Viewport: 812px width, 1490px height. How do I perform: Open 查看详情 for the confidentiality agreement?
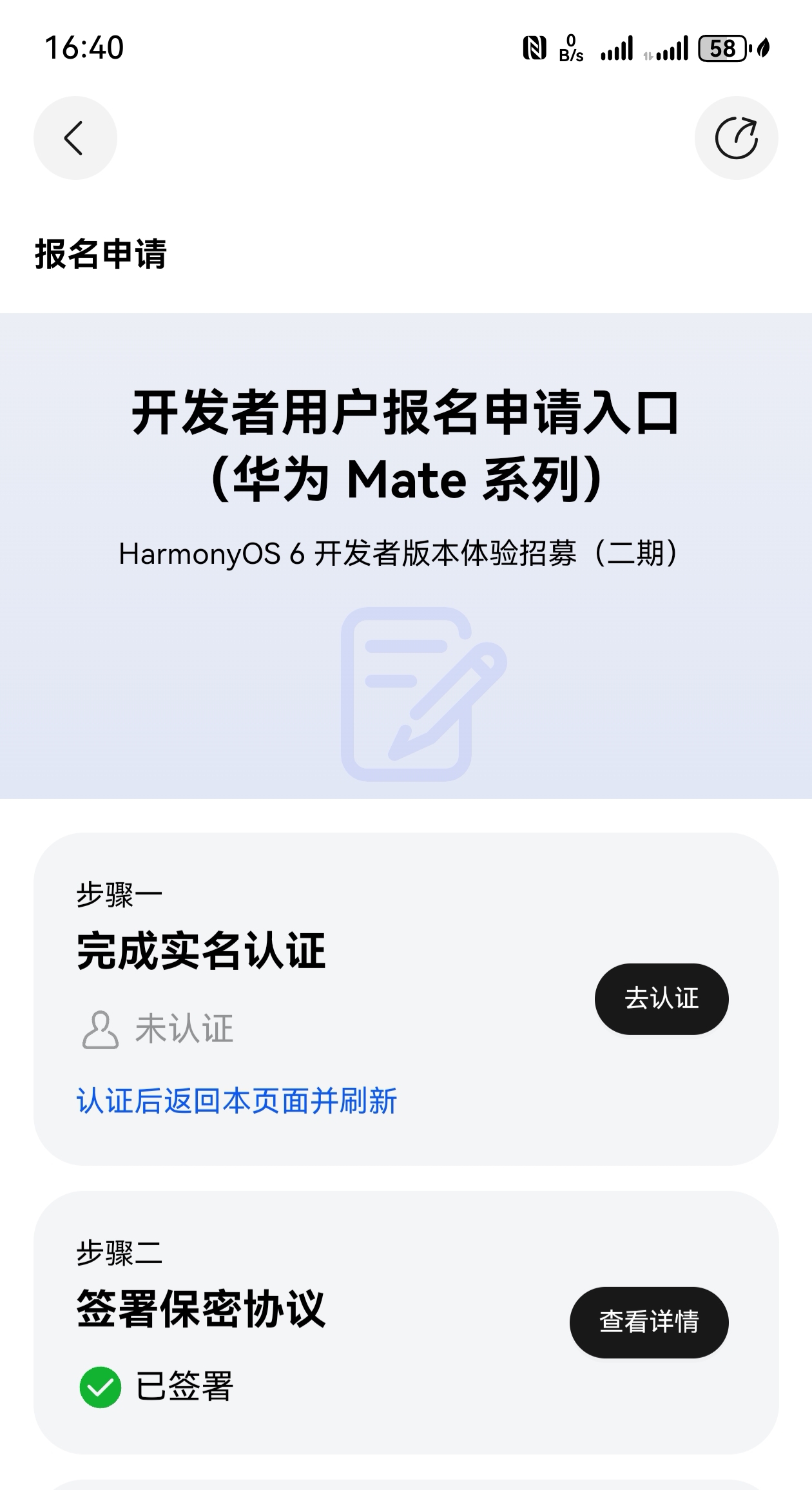[x=648, y=1322]
